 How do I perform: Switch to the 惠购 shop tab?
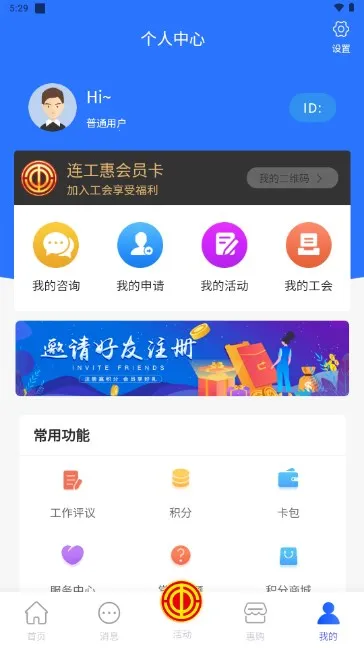tap(255, 620)
